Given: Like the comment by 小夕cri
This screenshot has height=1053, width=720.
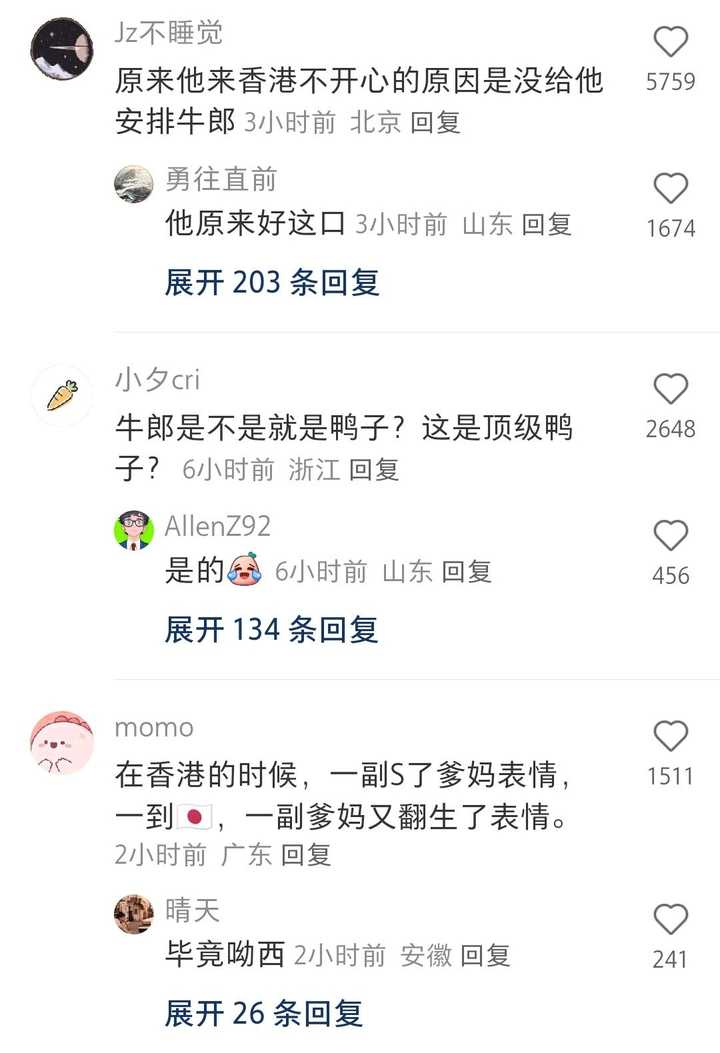Looking at the screenshot, I should tap(670, 390).
